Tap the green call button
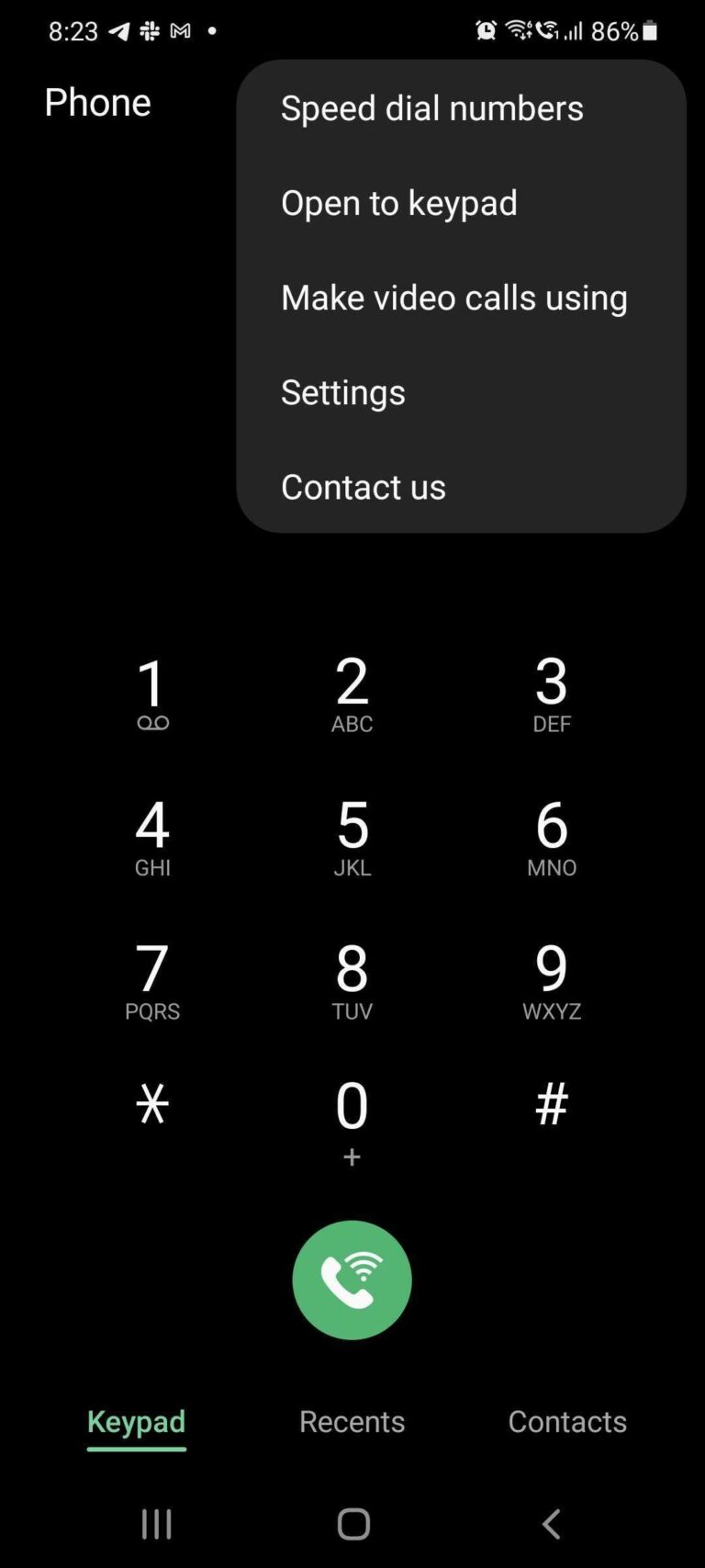 pos(352,1279)
